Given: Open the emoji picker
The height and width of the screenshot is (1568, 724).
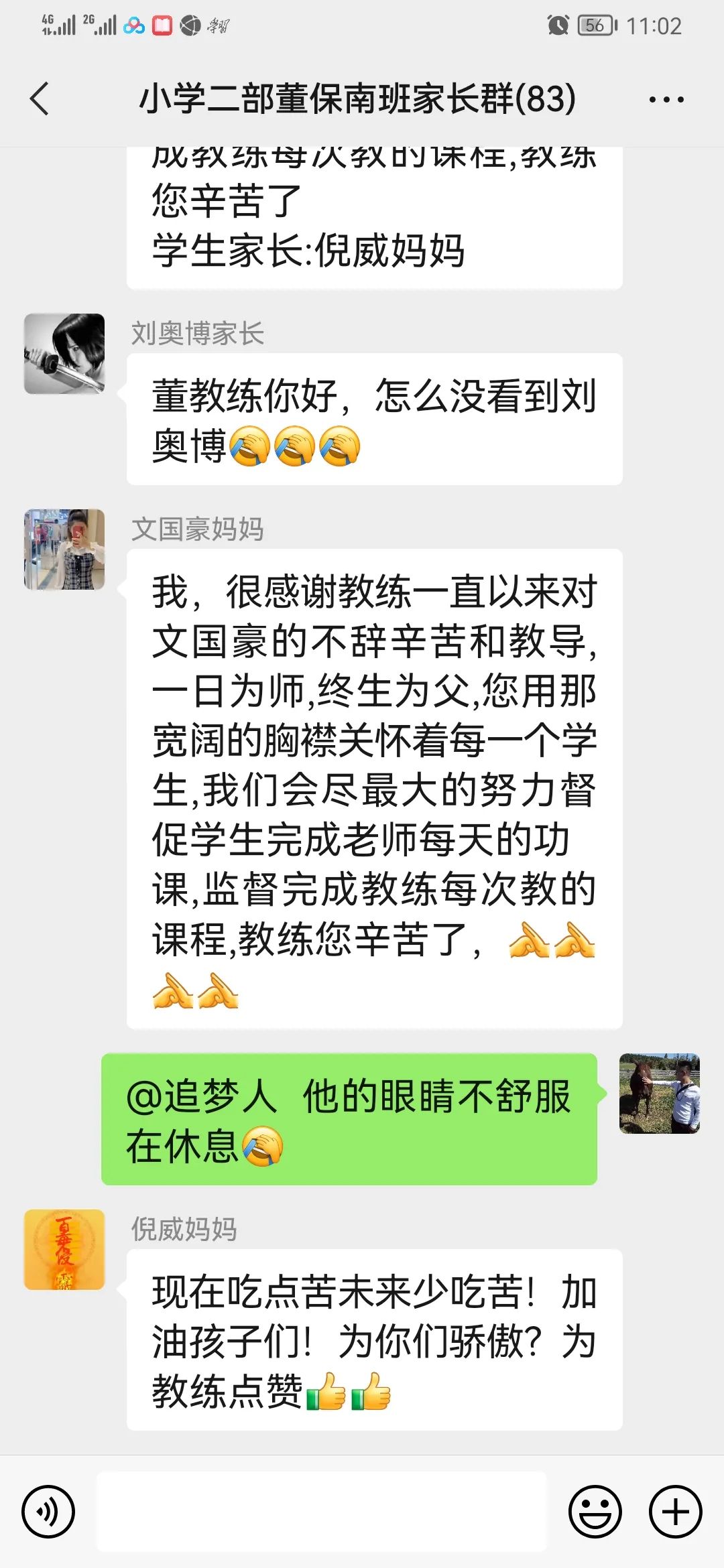Looking at the screenshot, I should [x=595, y=1512].
